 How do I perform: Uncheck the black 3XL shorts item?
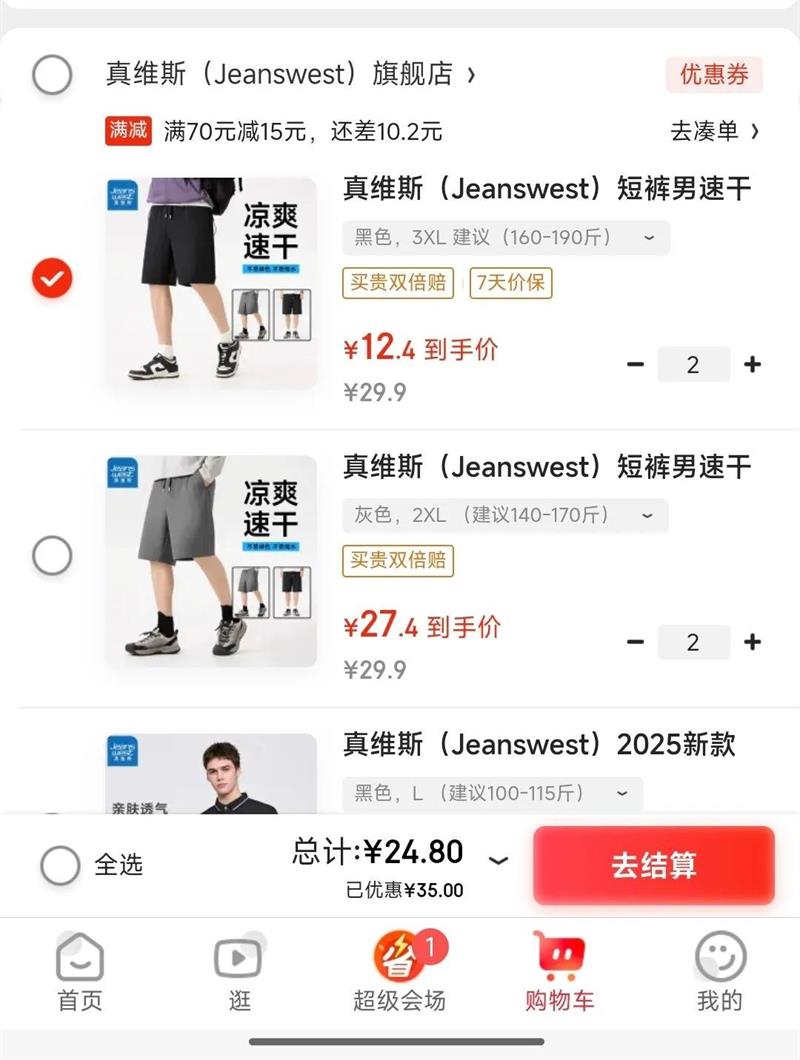point(52,278)
